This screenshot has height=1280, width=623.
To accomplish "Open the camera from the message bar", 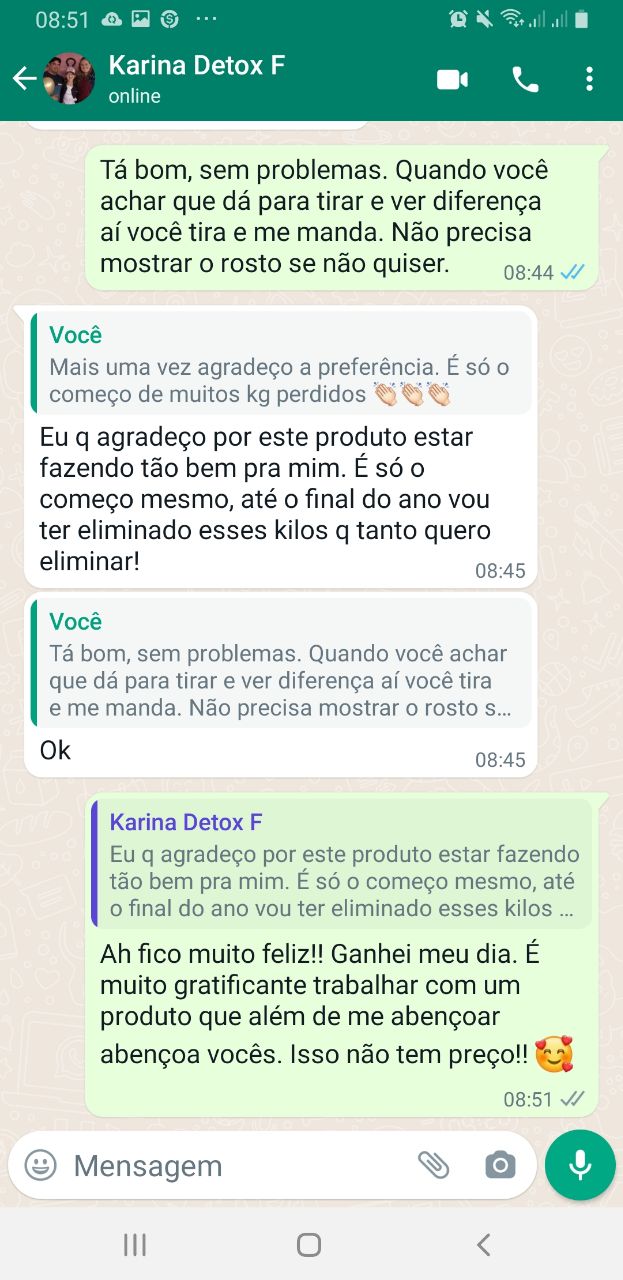I will point(500,1165).
